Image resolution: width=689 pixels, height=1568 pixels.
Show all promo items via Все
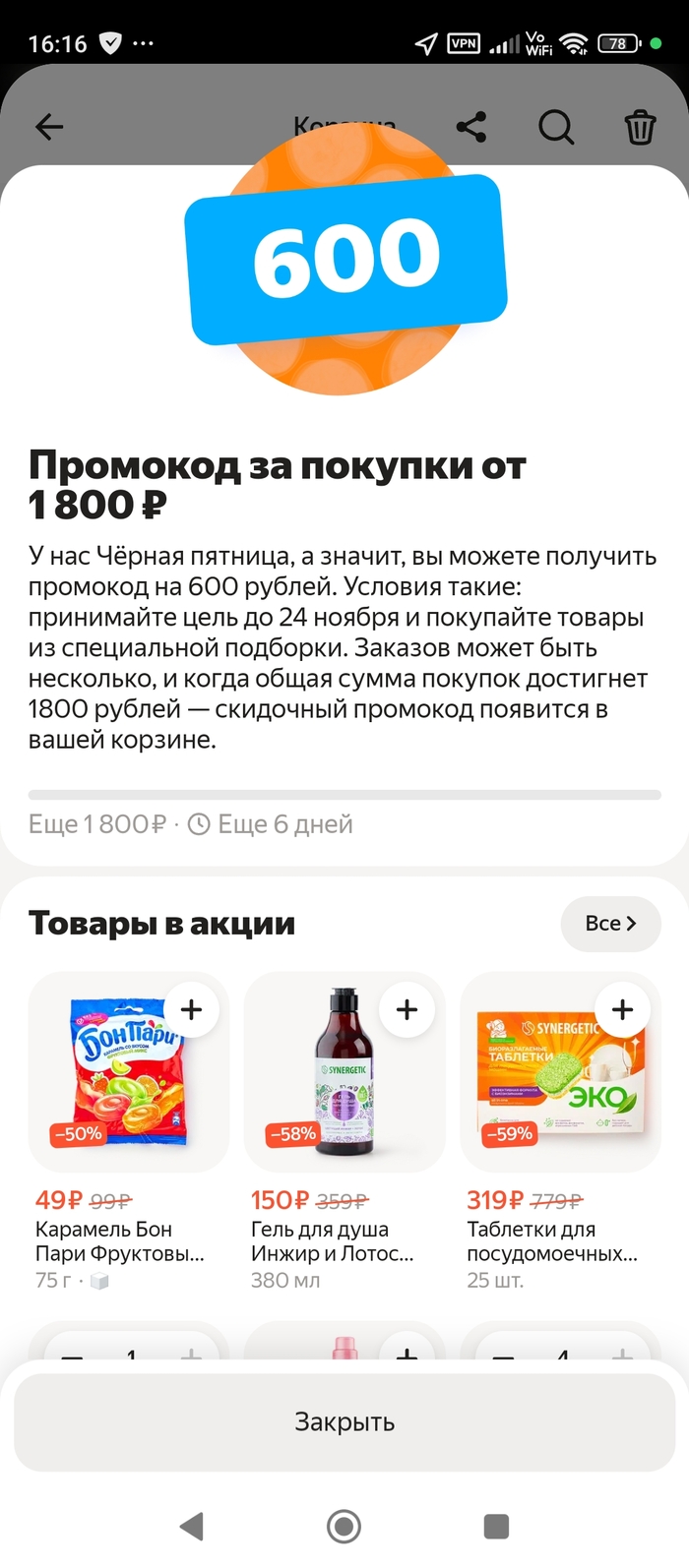click(610, 924)
